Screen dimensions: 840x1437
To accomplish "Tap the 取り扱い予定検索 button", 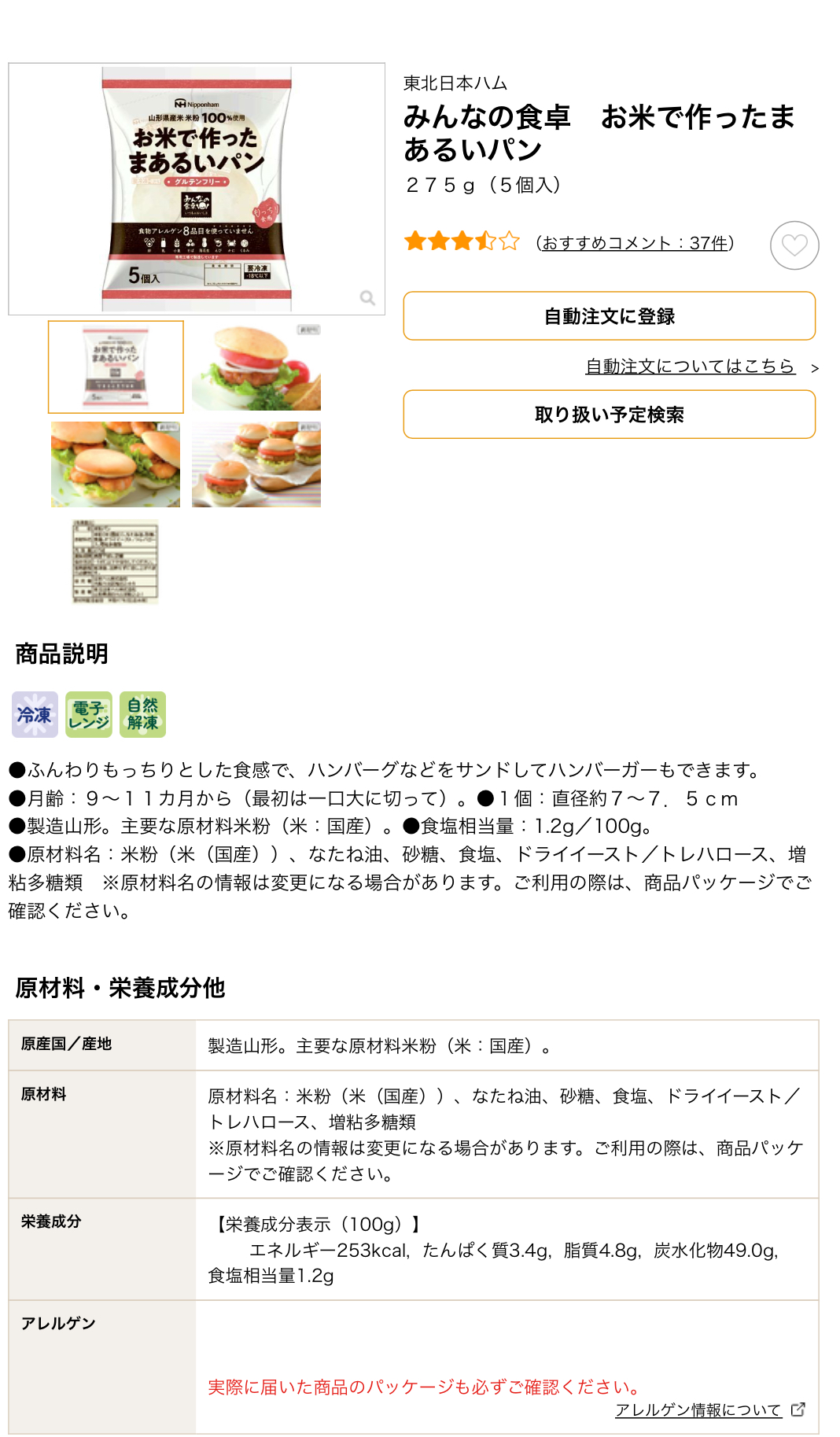I will 609,415.
